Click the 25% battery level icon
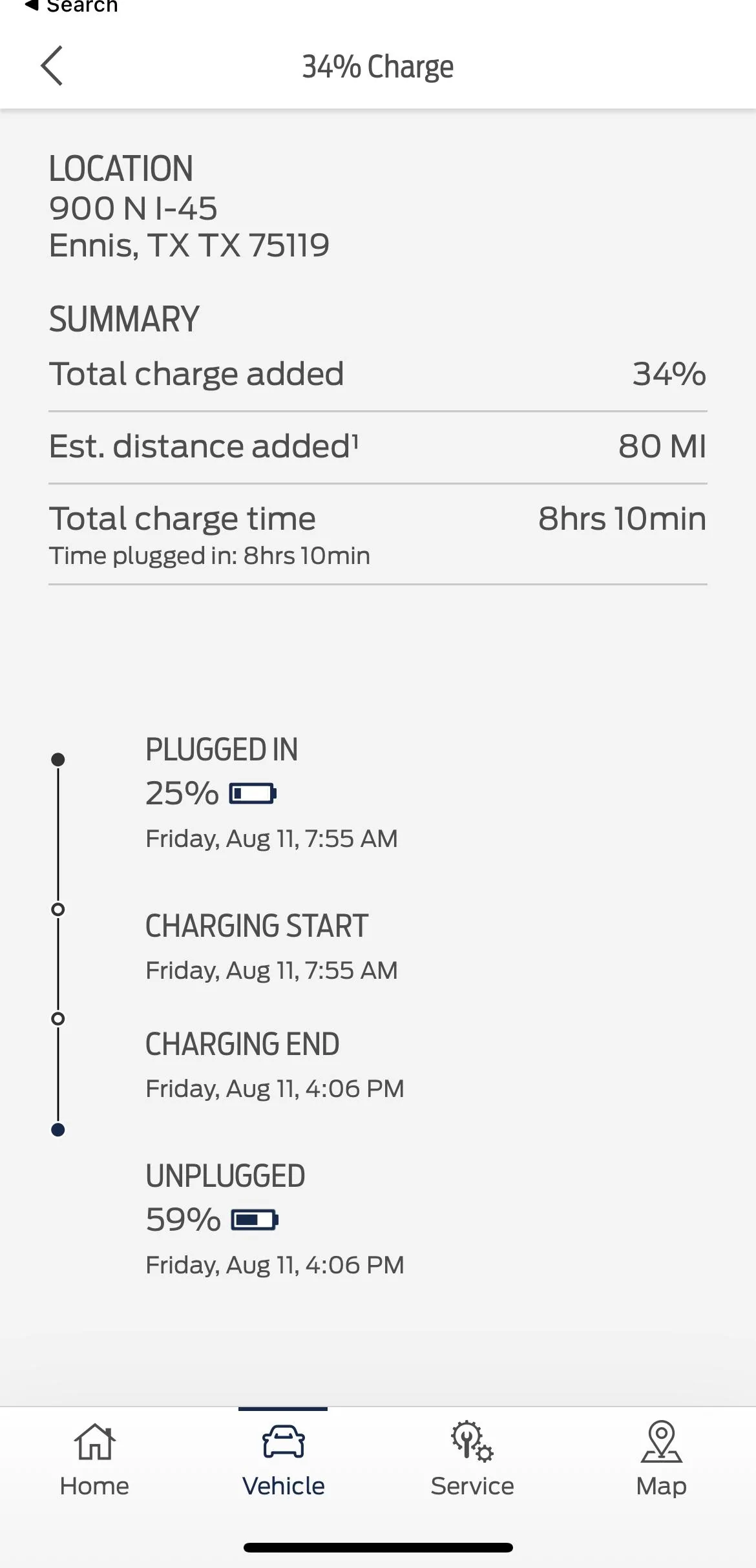The height and width of the screenshot is (1568, 756). [x=253, y=793]
